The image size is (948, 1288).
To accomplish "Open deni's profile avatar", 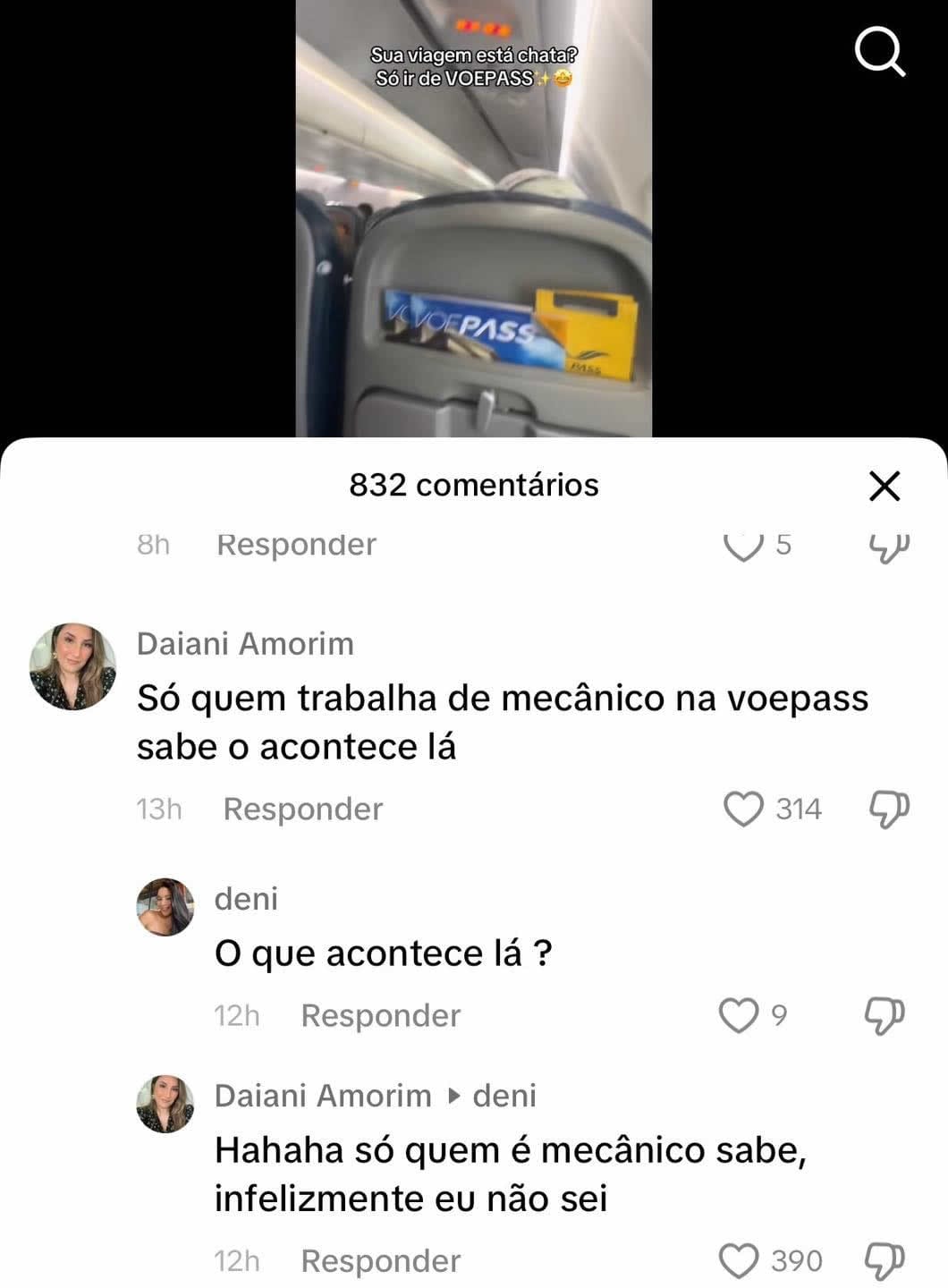I will coord(165,903).
